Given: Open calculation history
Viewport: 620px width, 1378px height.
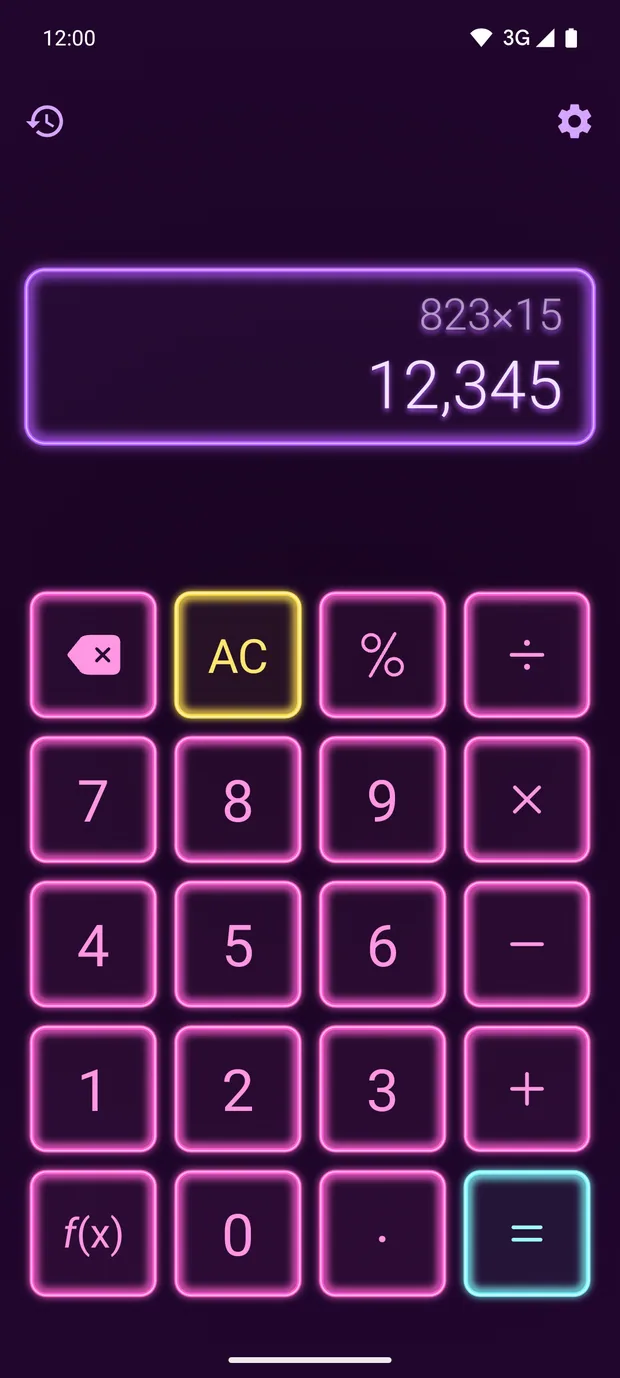Looking at the screenshot, I should coord(45,122).
